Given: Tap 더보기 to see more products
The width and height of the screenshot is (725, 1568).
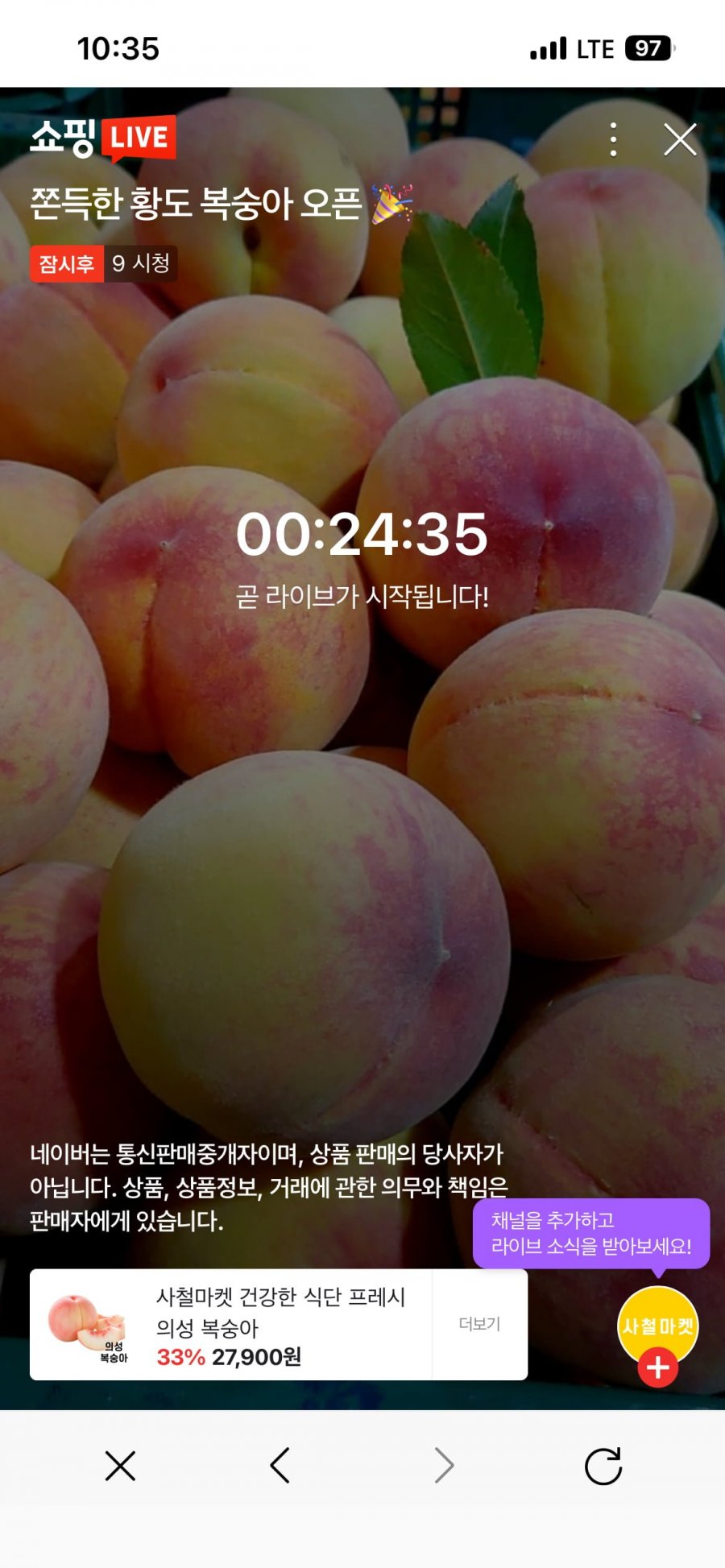Looking at the screenshot, I should (479, 1325).
